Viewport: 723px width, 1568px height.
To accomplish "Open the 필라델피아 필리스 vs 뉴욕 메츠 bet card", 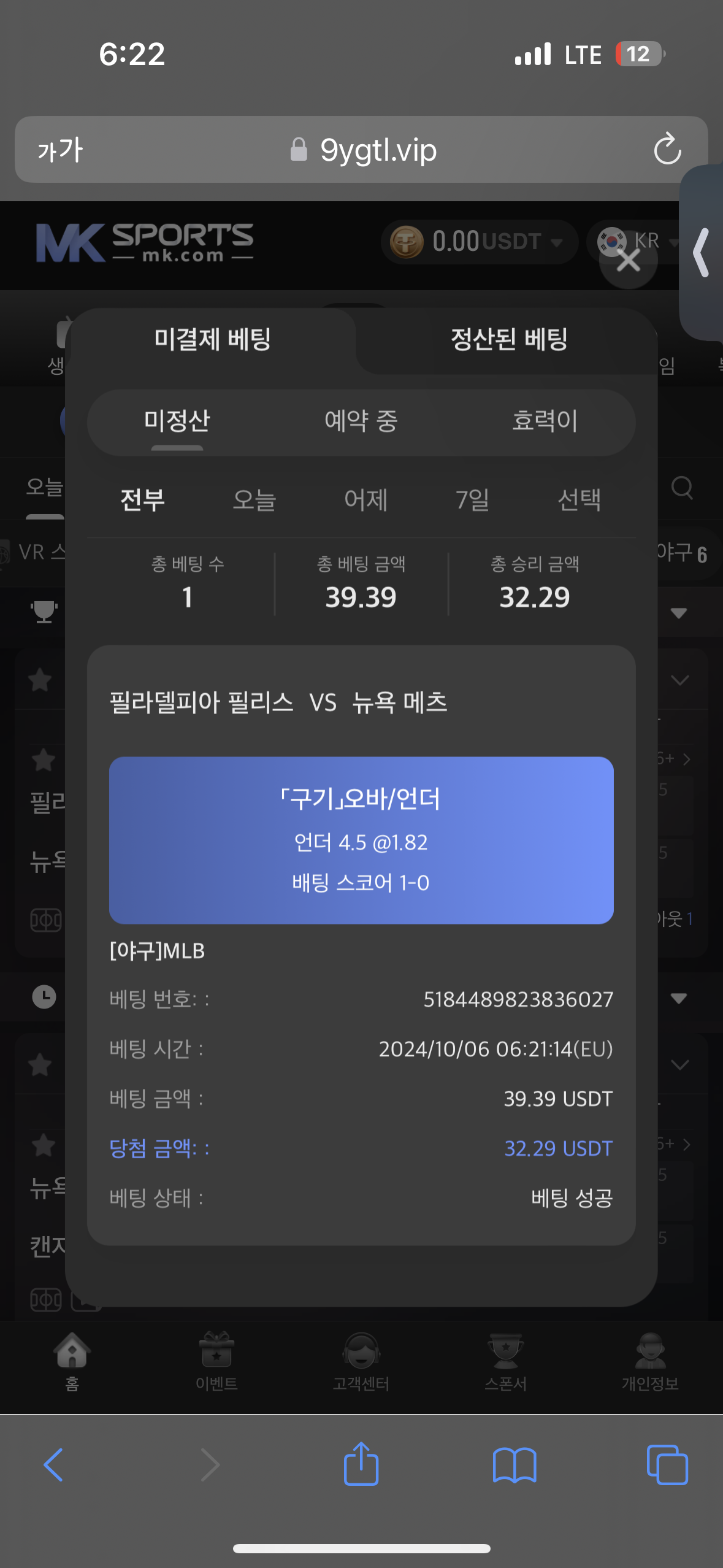I will (x=361, y=945).
